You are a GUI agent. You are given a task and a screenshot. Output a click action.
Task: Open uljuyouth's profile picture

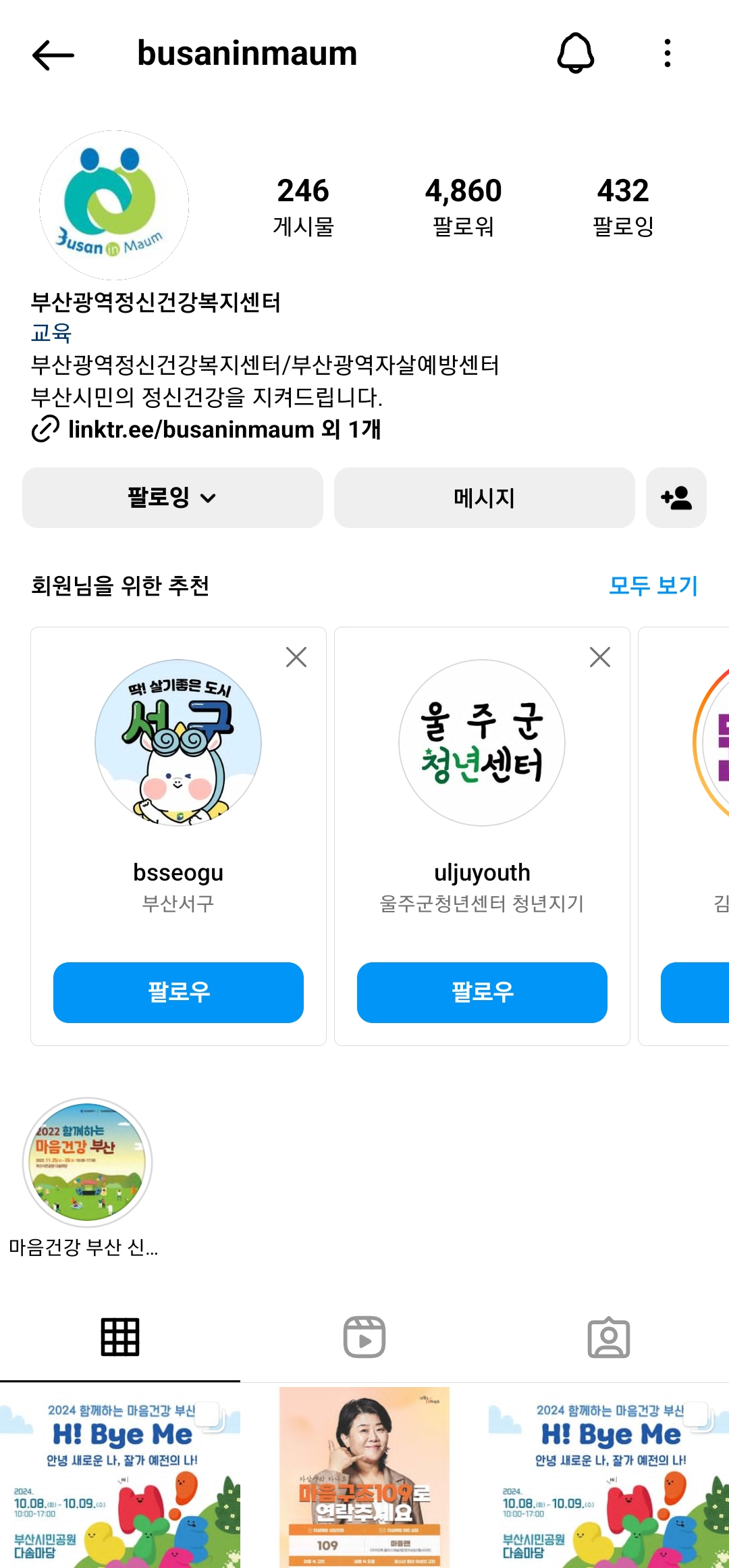click(482, 743)
